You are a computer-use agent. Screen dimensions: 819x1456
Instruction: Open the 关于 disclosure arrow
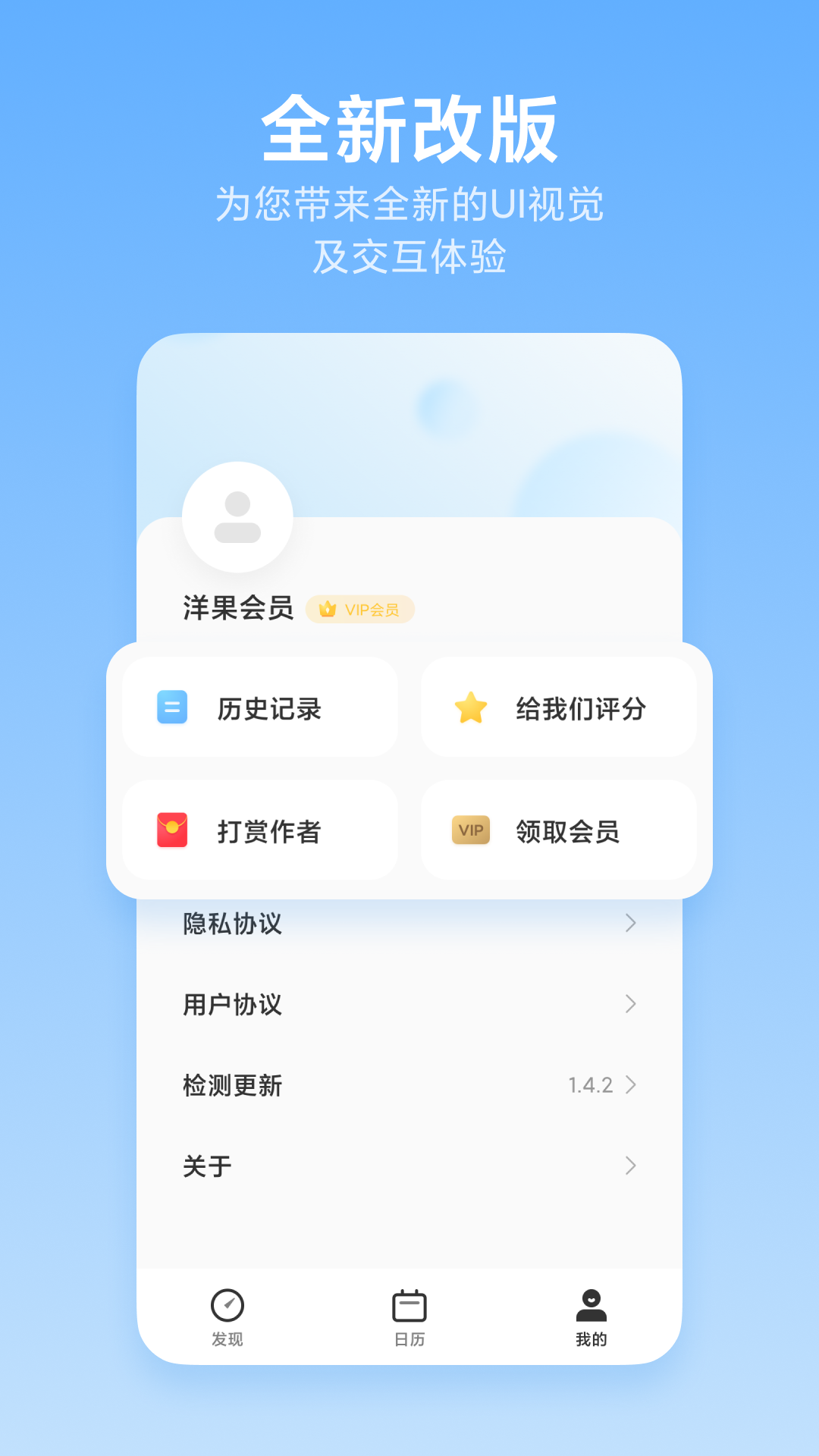(632, 1165)
